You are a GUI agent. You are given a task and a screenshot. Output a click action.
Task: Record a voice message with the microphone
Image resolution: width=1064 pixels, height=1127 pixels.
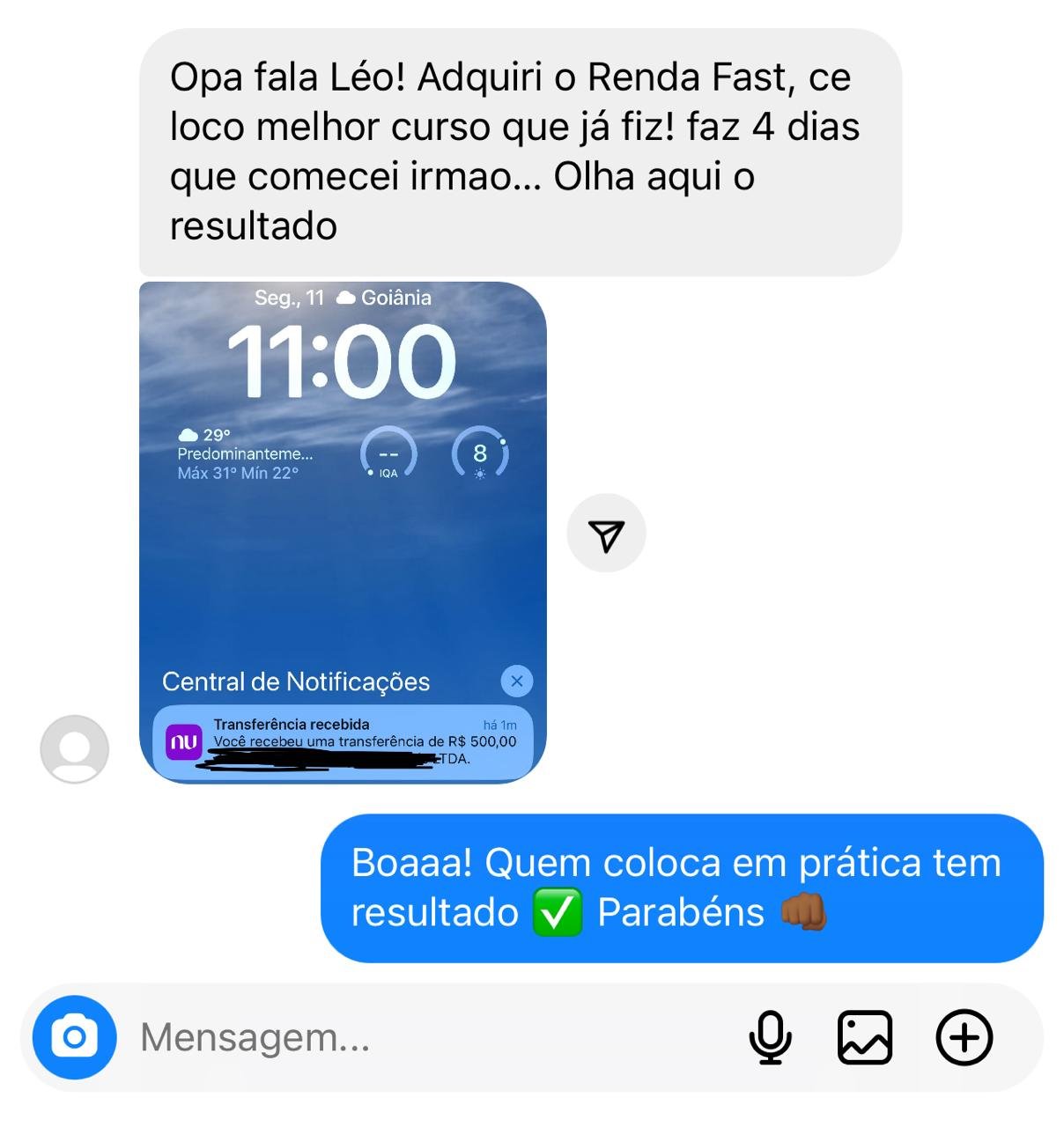point(770,1037)
